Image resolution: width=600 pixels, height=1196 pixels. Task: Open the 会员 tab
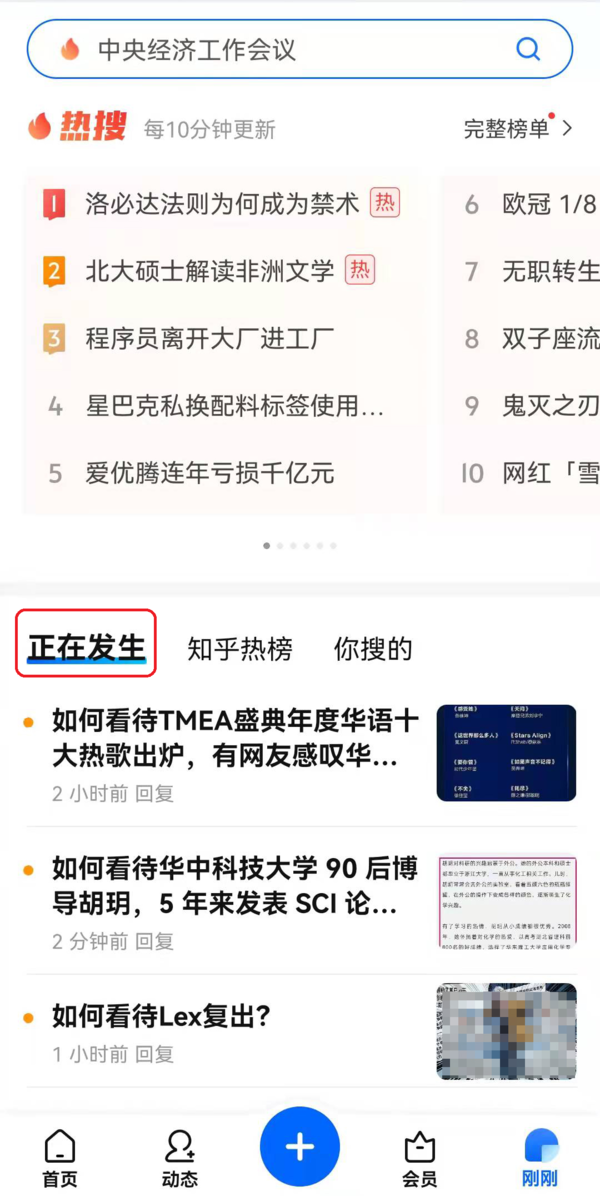tap(420, 1158)
